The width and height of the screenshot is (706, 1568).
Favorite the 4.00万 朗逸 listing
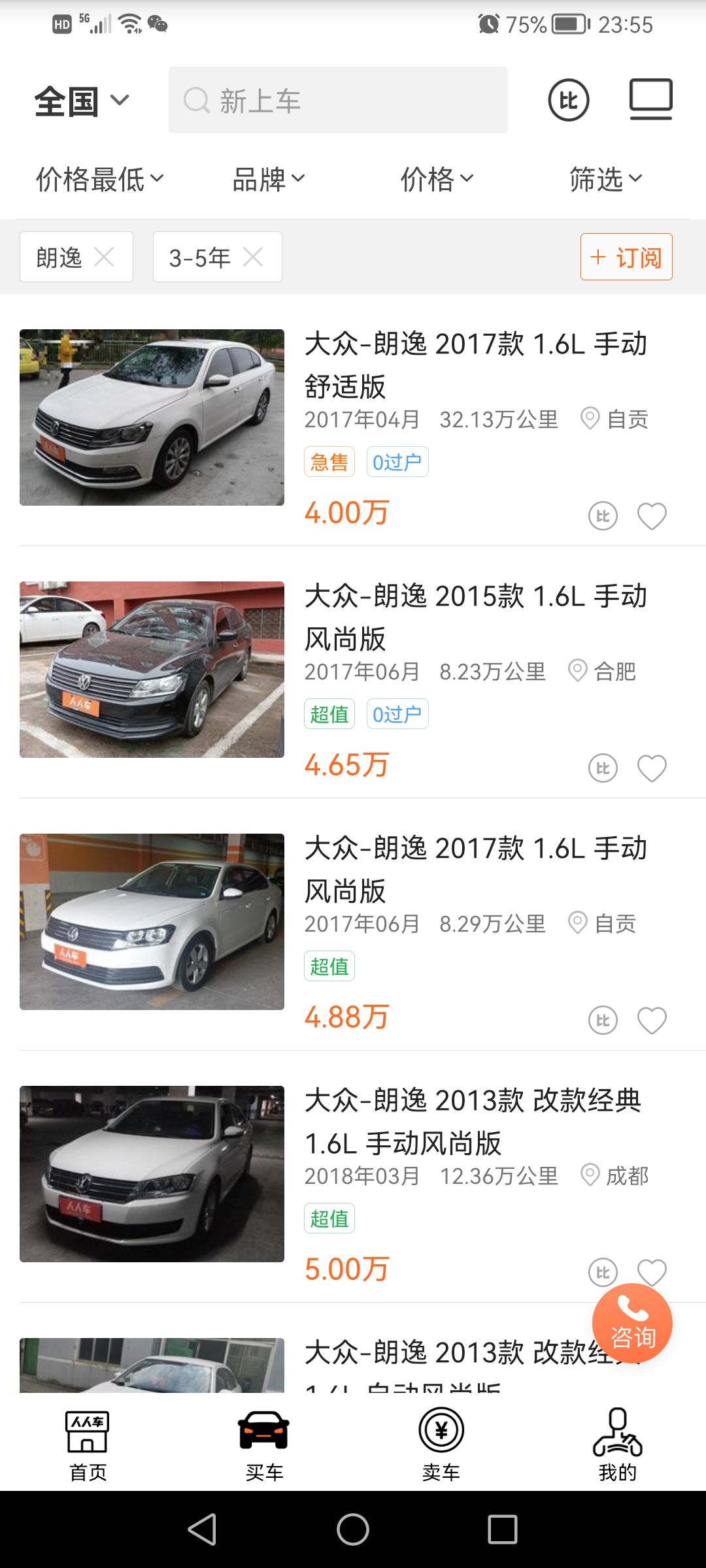coord(652,516)
